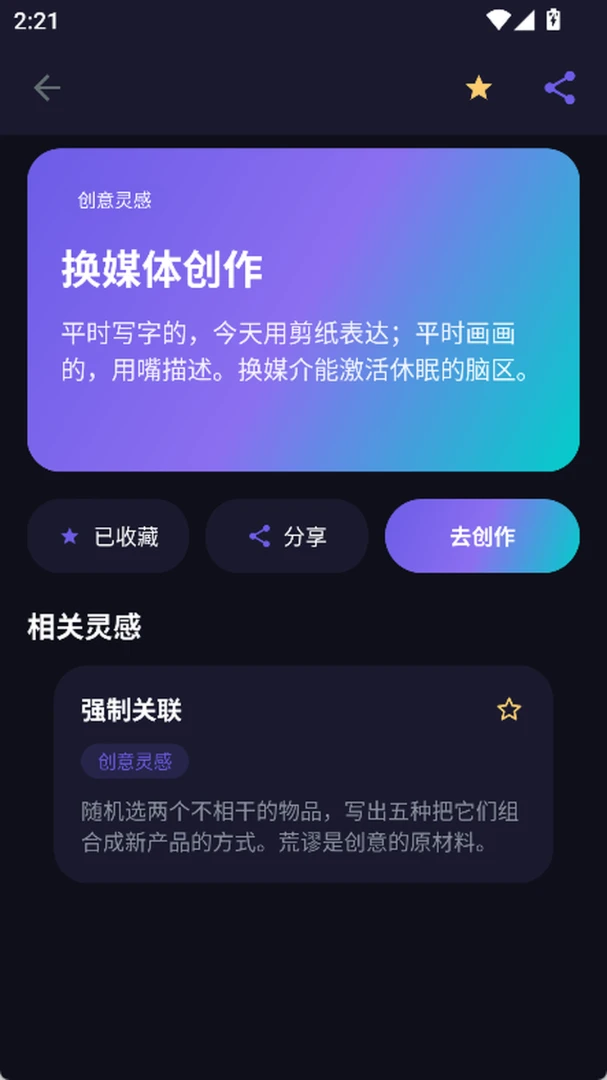Open the share icon in the top bar
The image size is (607, 1080).
click(x=559, y=88)
